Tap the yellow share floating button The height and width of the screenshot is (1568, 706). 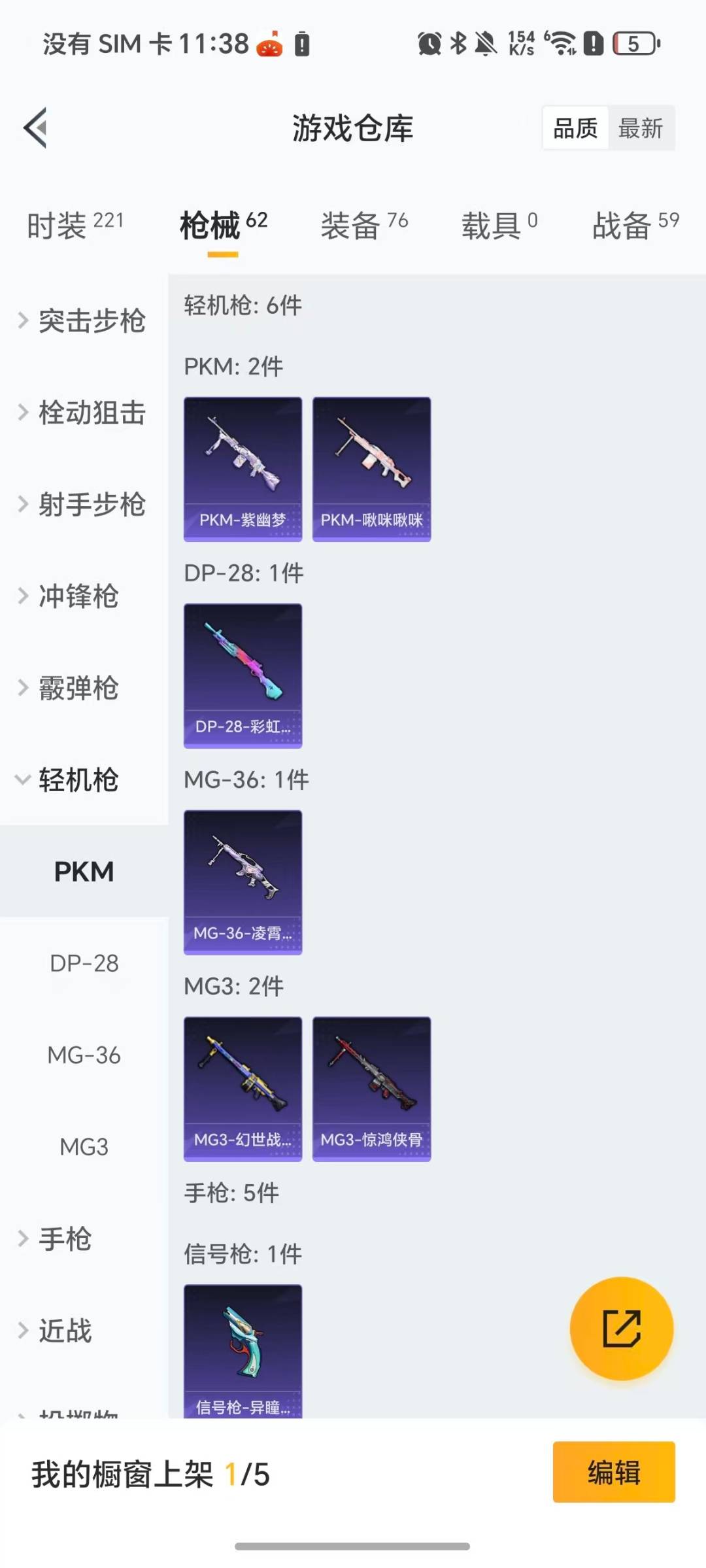pos(621,1328)
